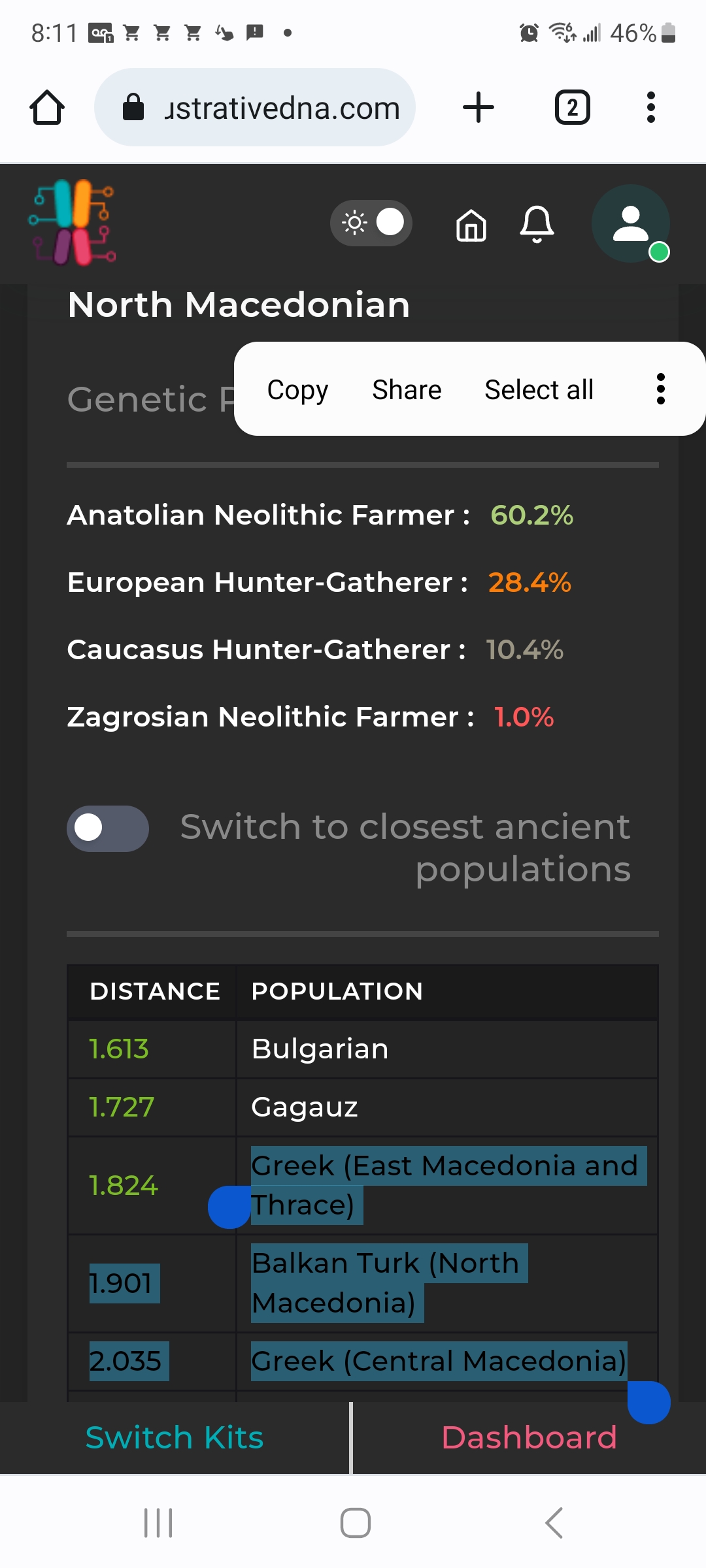Open the browser overflow menu
706x1568 pixels.
tap(650, 107)
